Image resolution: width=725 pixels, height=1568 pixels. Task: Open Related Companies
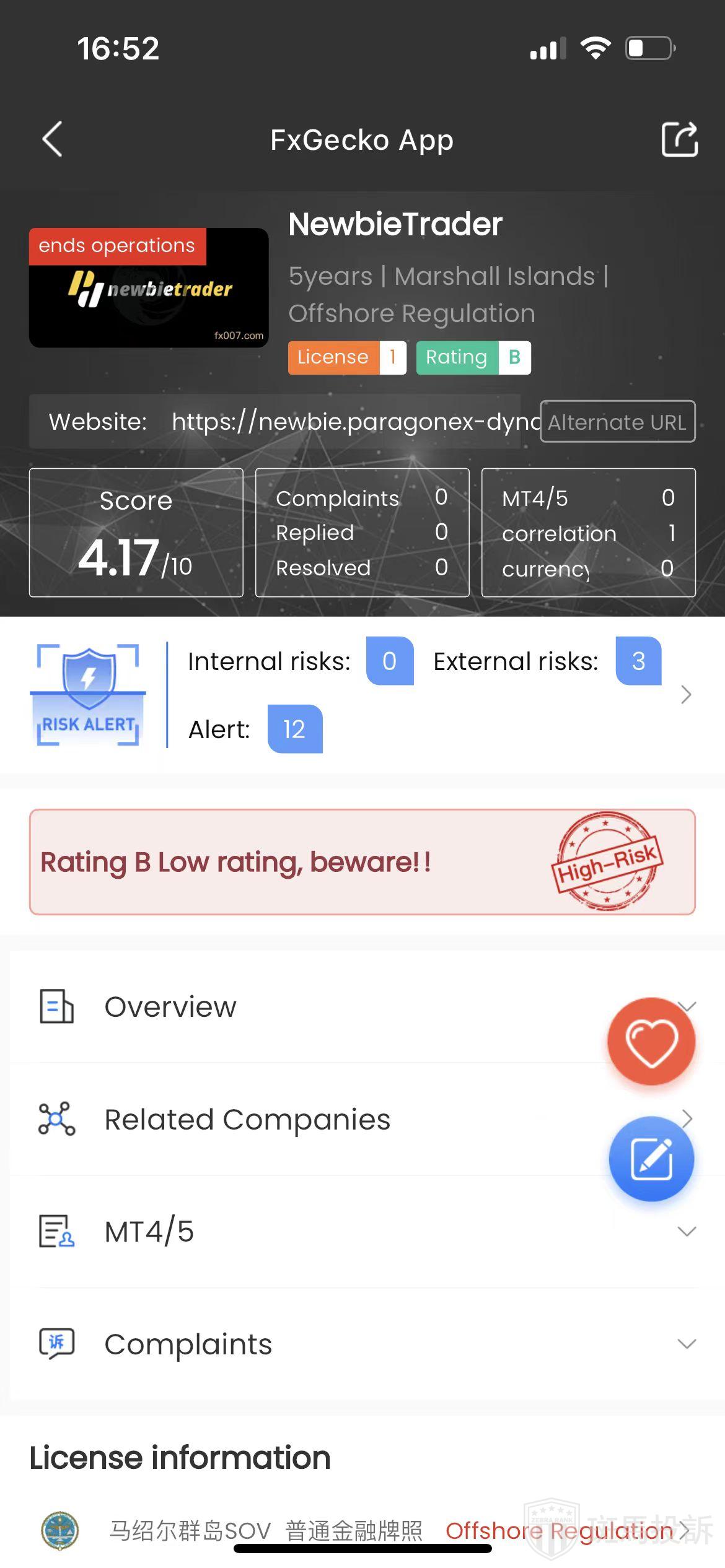(248, 1120)
